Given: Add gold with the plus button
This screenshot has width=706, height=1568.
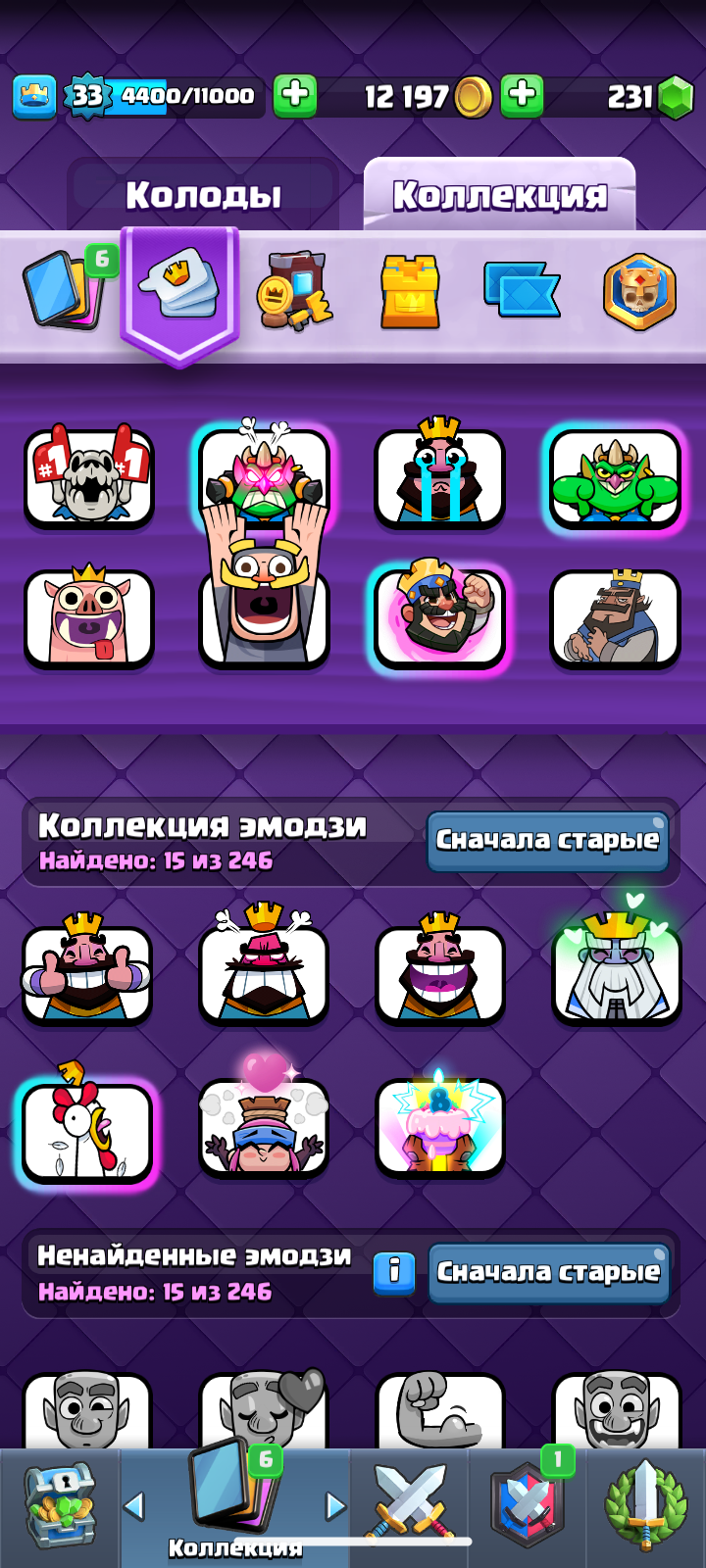Looking at the screenshot, I should 295,95.
